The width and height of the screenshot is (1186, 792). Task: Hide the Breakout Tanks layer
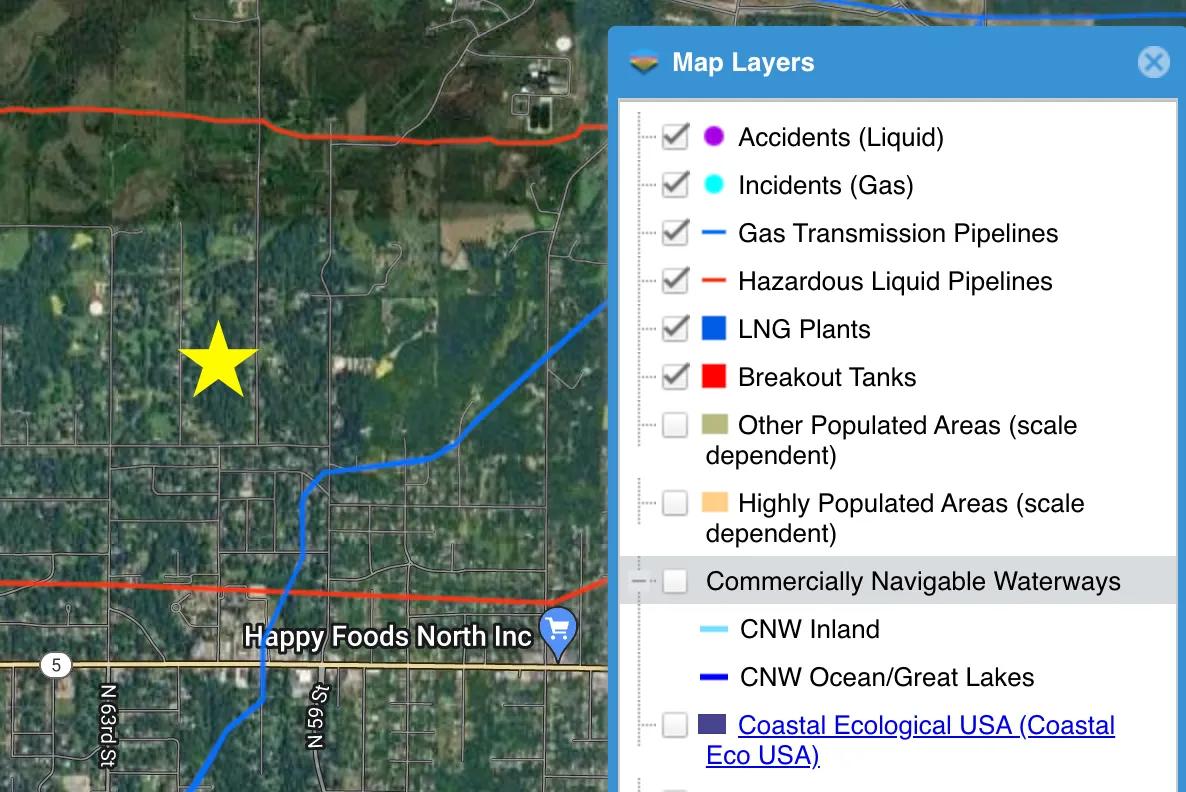[x=676, y=377]
